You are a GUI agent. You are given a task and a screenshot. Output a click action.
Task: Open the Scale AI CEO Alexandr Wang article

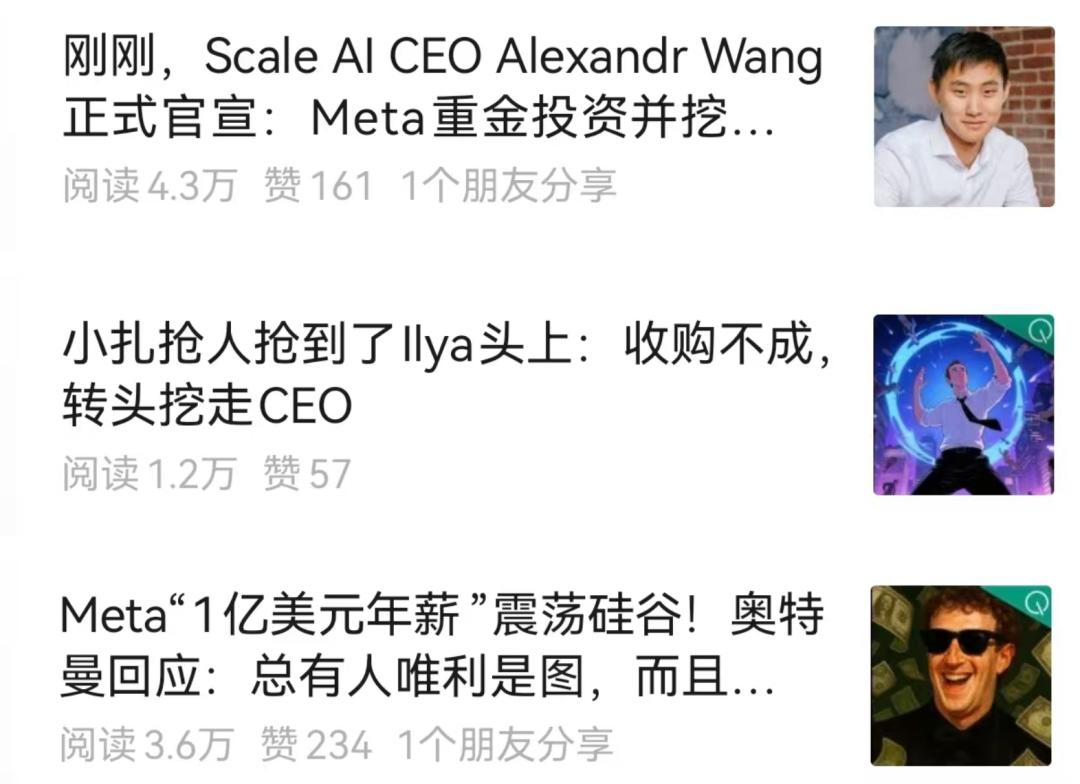(442, 90)
